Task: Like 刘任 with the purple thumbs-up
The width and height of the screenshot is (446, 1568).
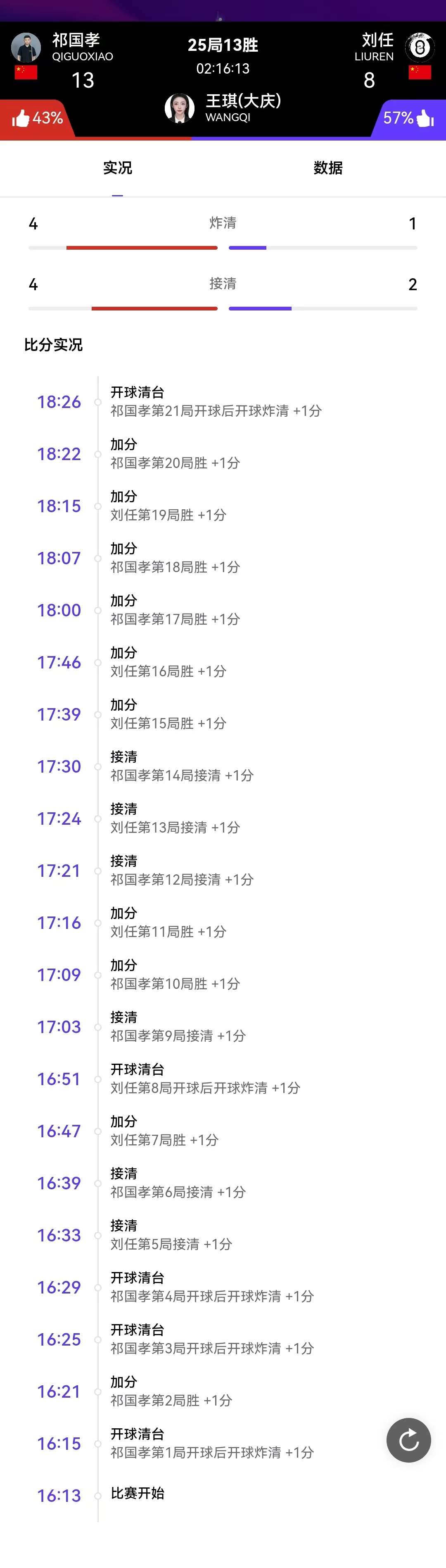Action: (425, 118)
